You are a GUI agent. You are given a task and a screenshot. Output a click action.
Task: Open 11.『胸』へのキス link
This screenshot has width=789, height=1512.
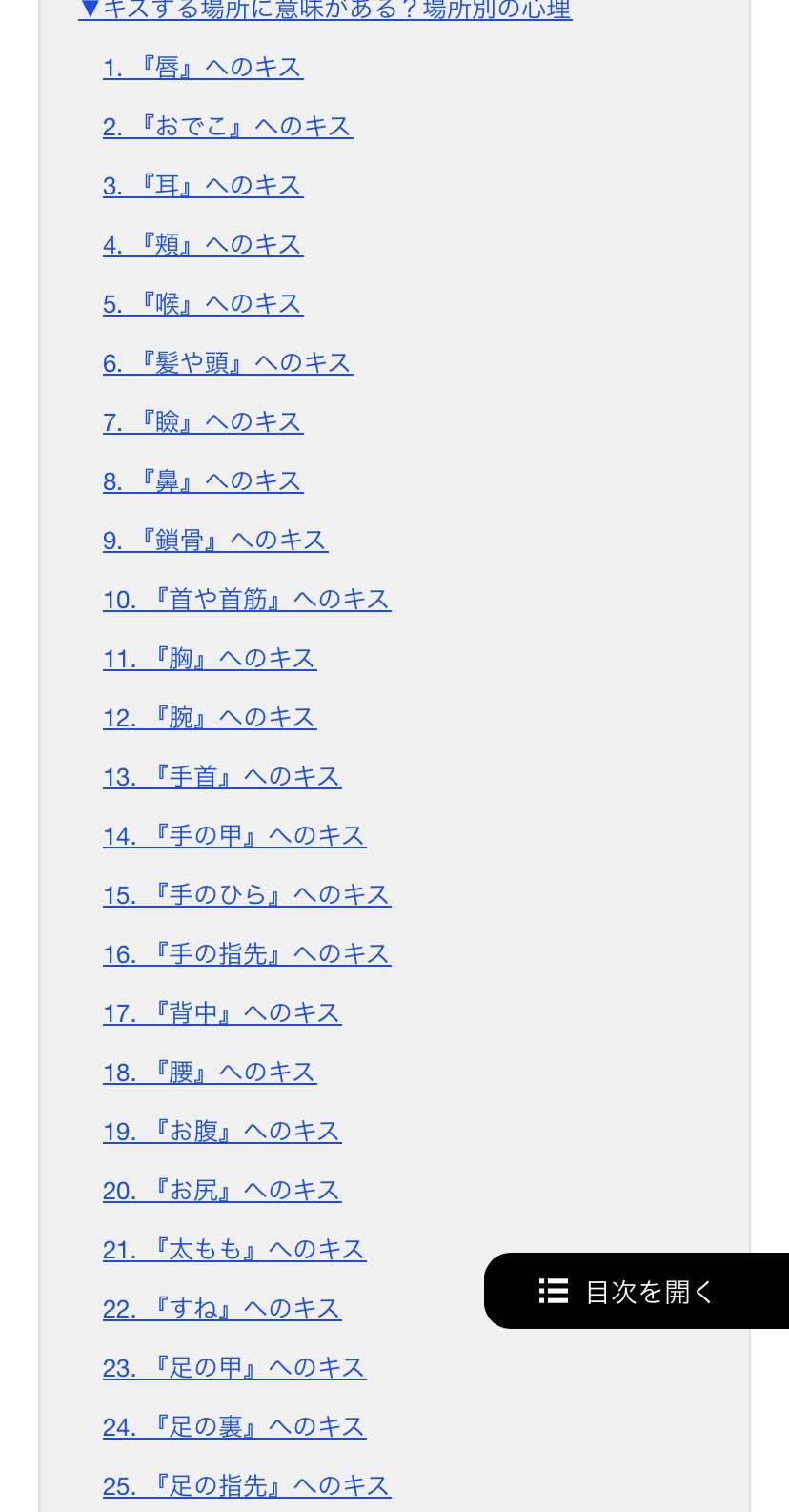210,659
